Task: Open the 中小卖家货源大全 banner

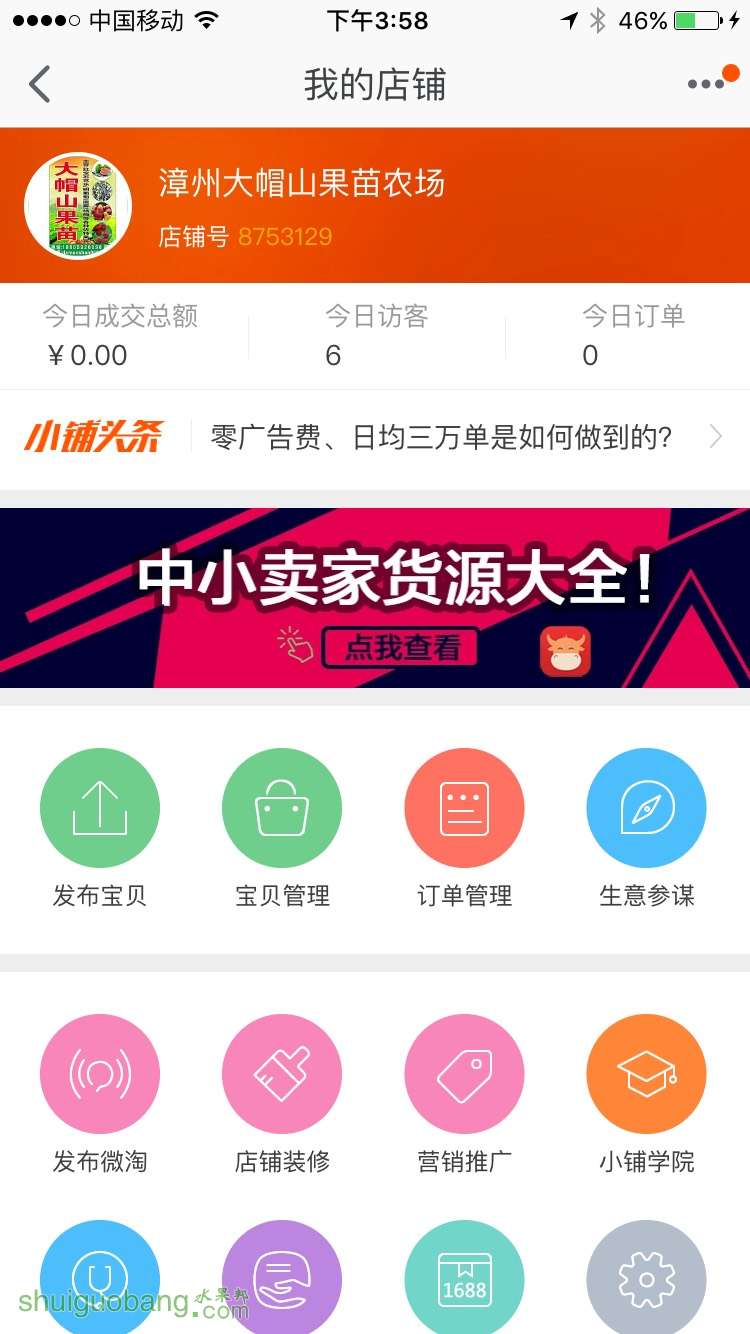Action: coord(375,598)
